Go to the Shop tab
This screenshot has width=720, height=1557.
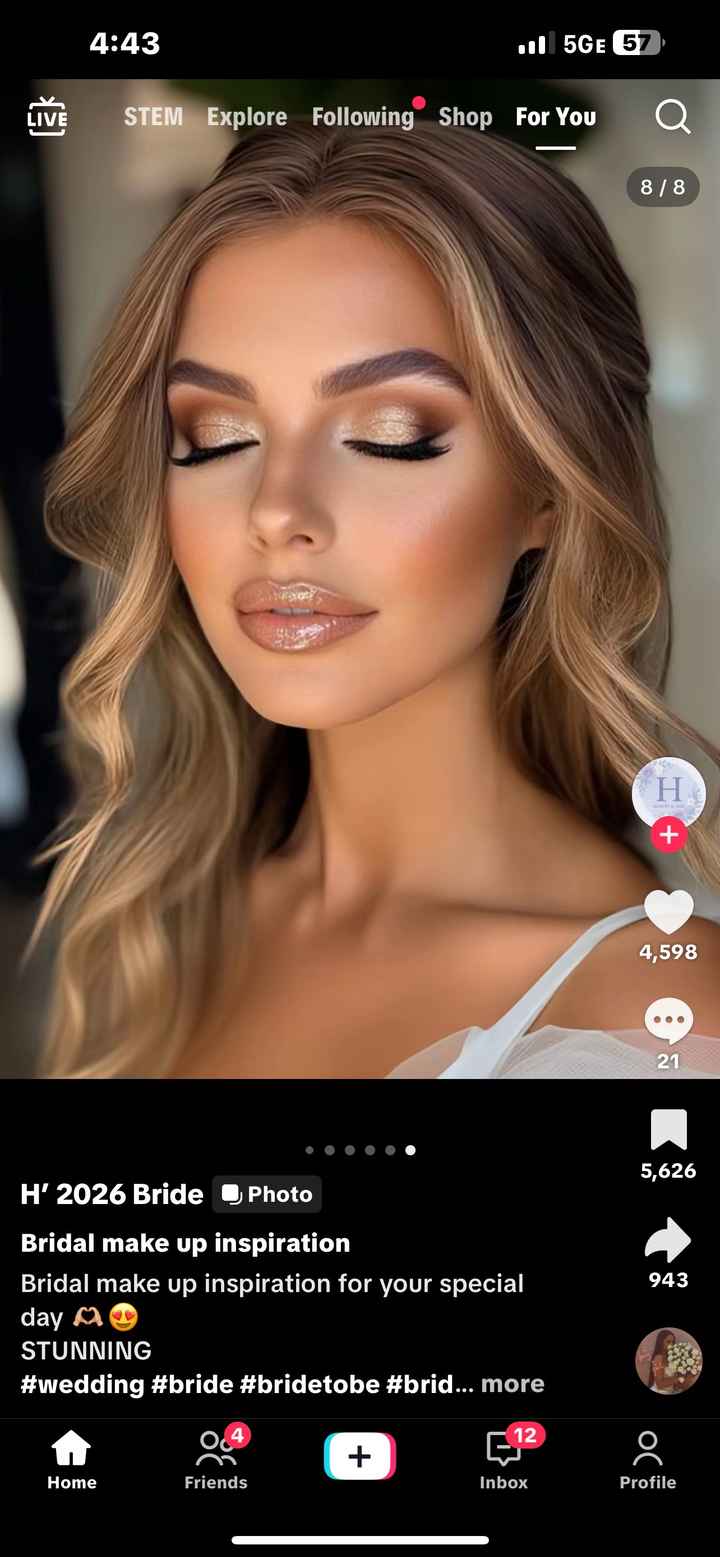pyautogui.click(x=465, y=117)
